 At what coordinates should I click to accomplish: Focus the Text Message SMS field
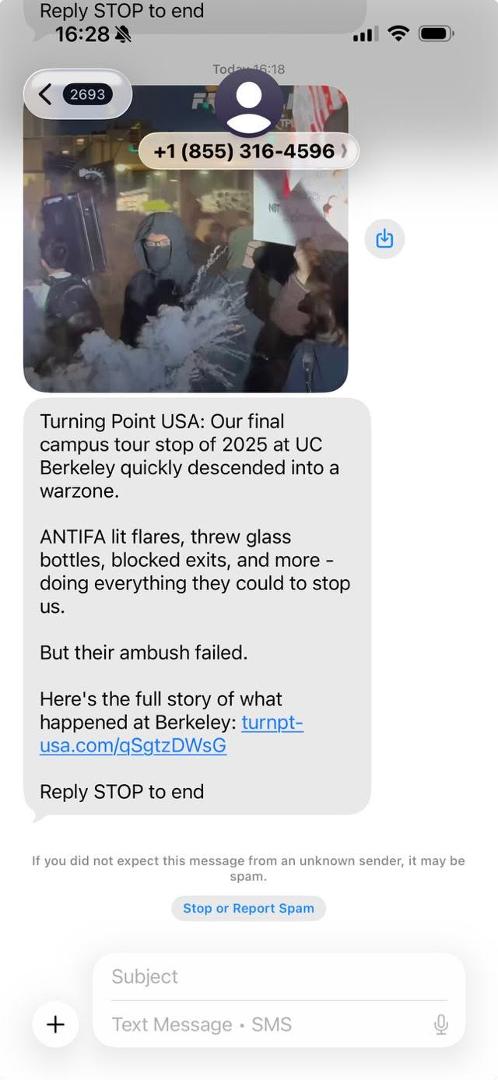(x=269, y=1025)
